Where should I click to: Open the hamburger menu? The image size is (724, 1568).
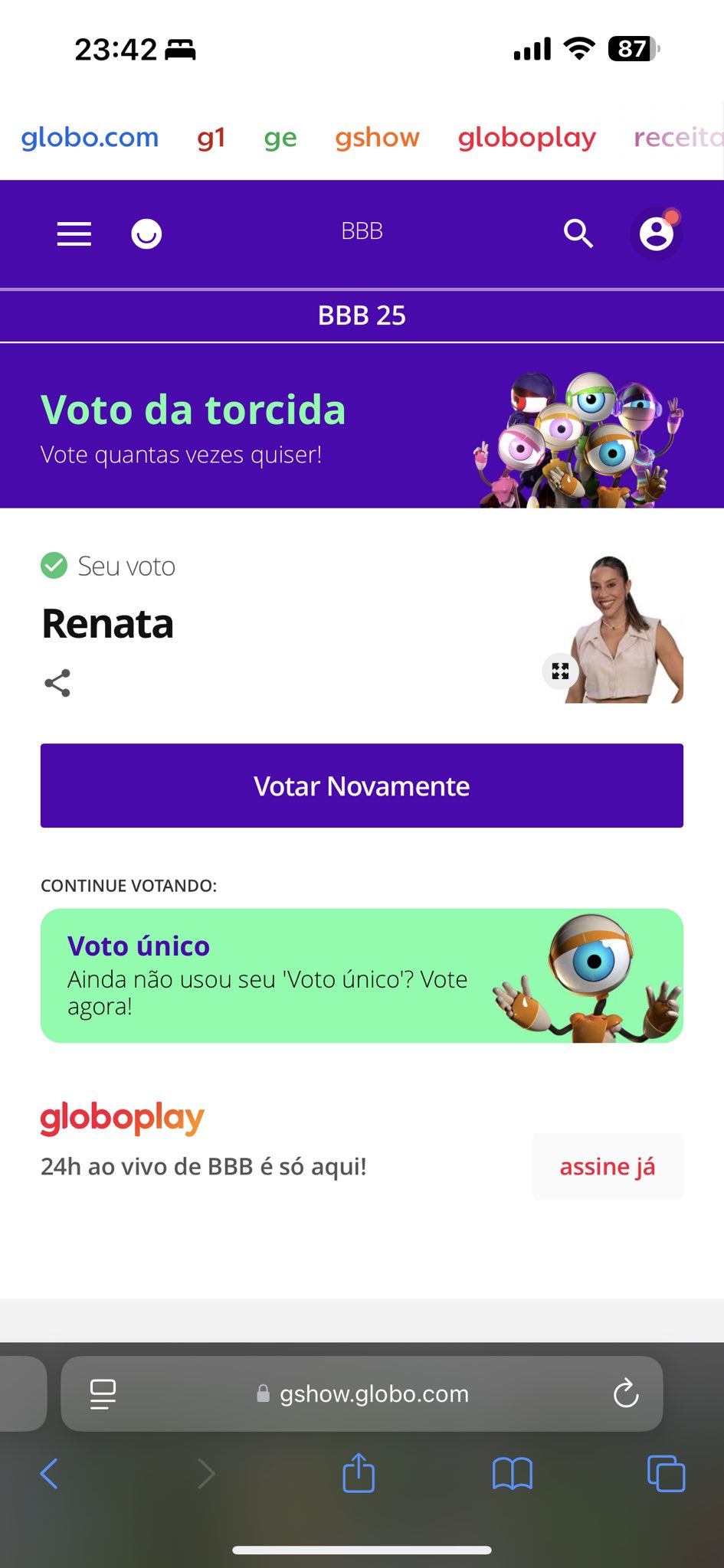(x=74, y=234)
